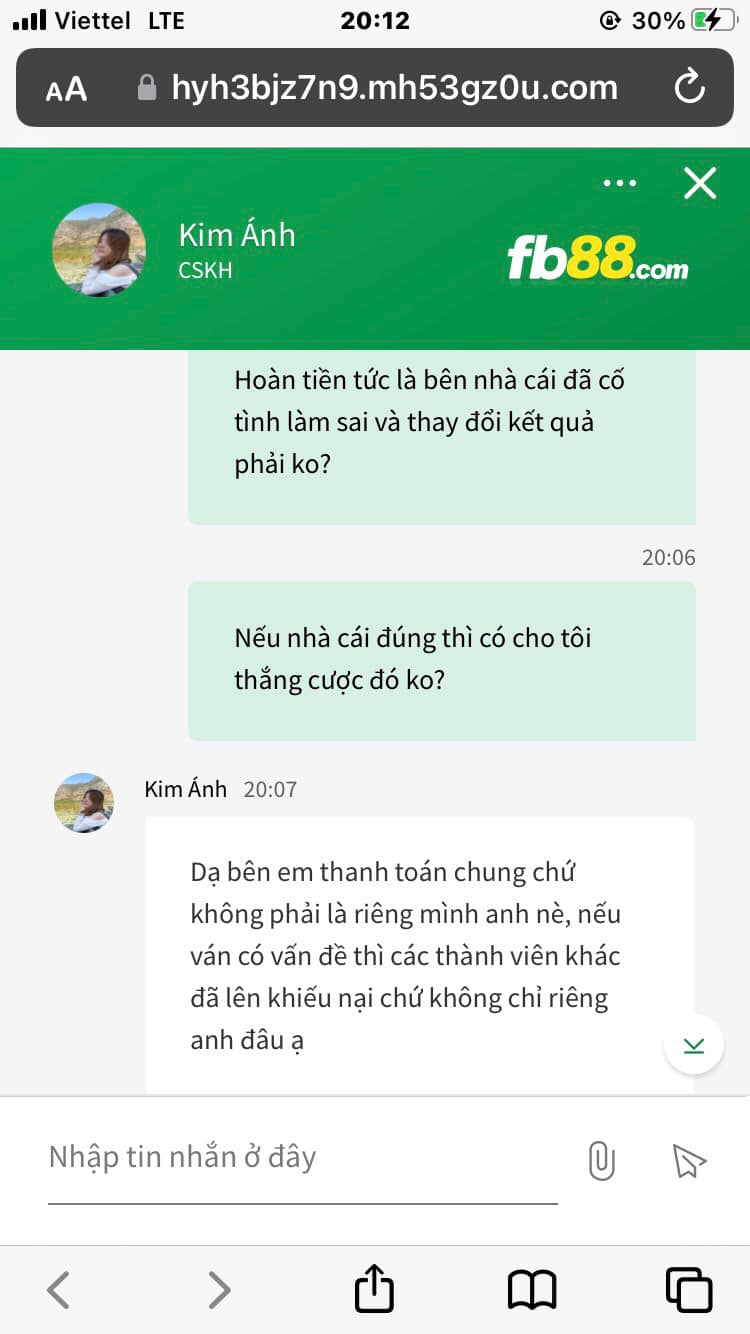The height and width of the screenshot is (1334, 750).
Task: Focus the "Nhập tin nhắn ở đây" message field
Action: [300, 1158]
